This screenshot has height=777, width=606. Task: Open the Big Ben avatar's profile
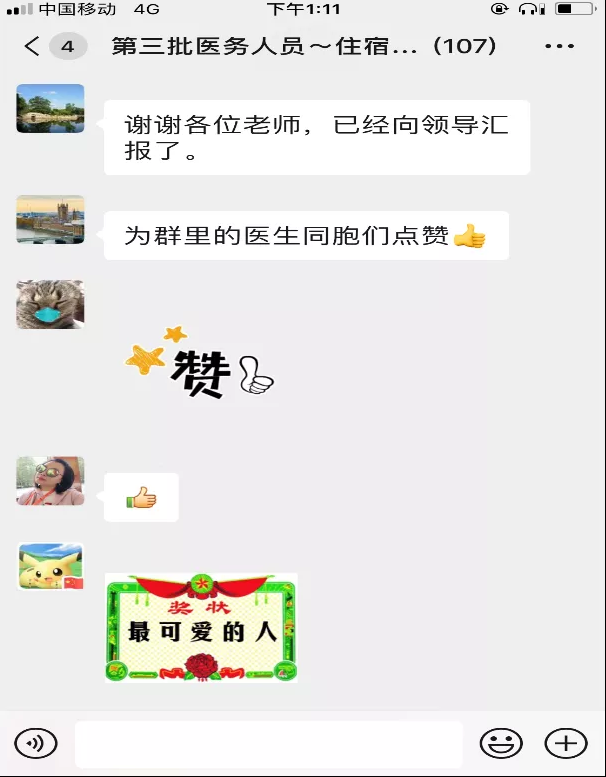coord(50,220)
